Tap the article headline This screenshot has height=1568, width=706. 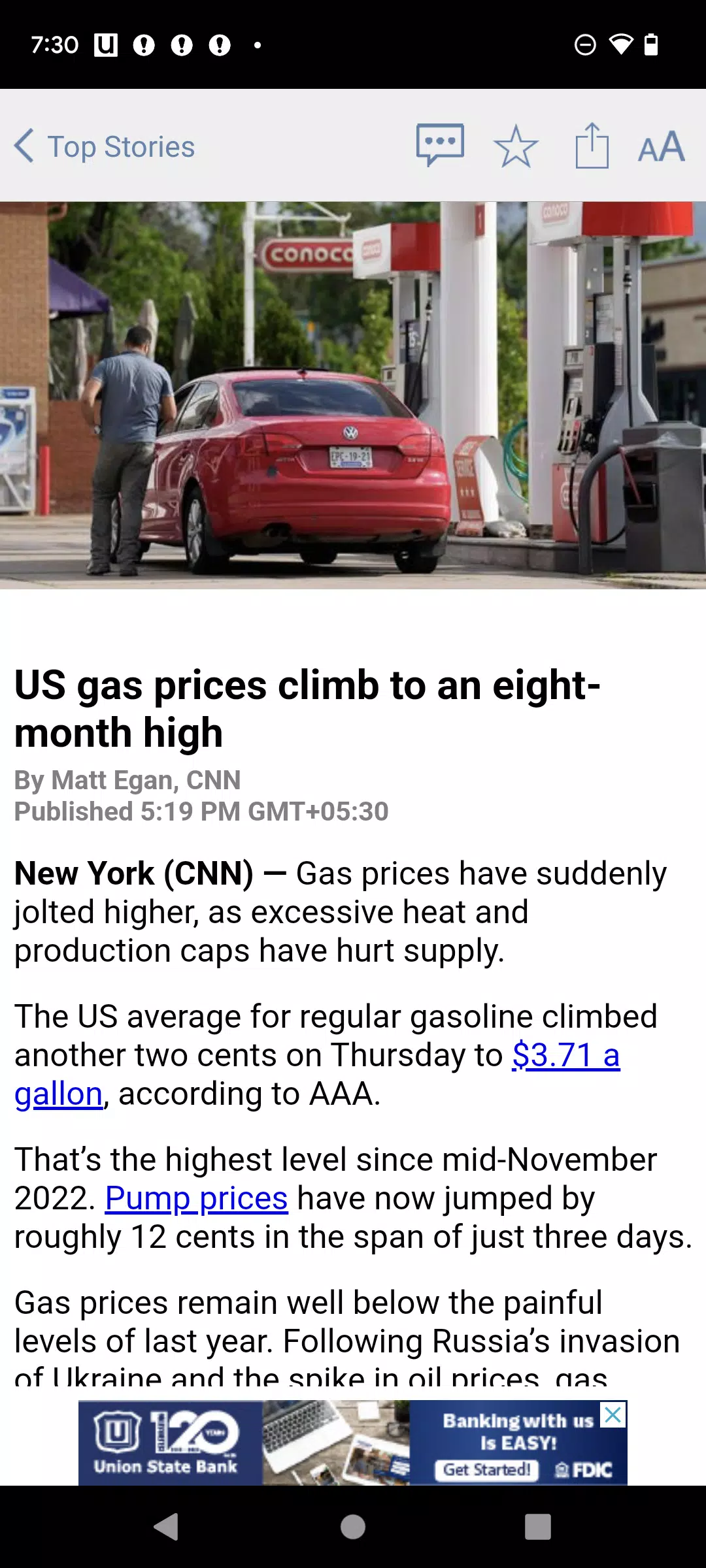pos(307,708)
